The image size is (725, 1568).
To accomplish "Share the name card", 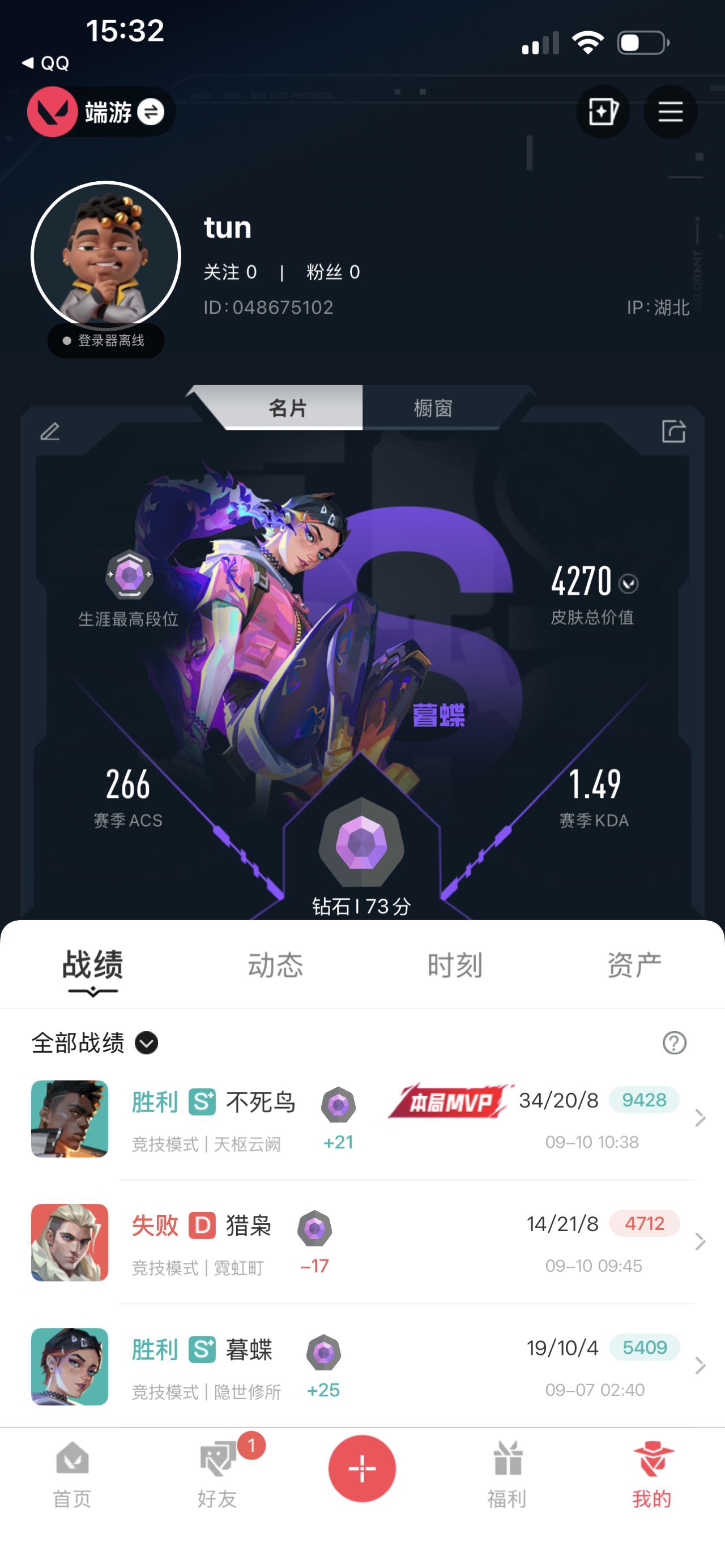I will click(674, 431).
